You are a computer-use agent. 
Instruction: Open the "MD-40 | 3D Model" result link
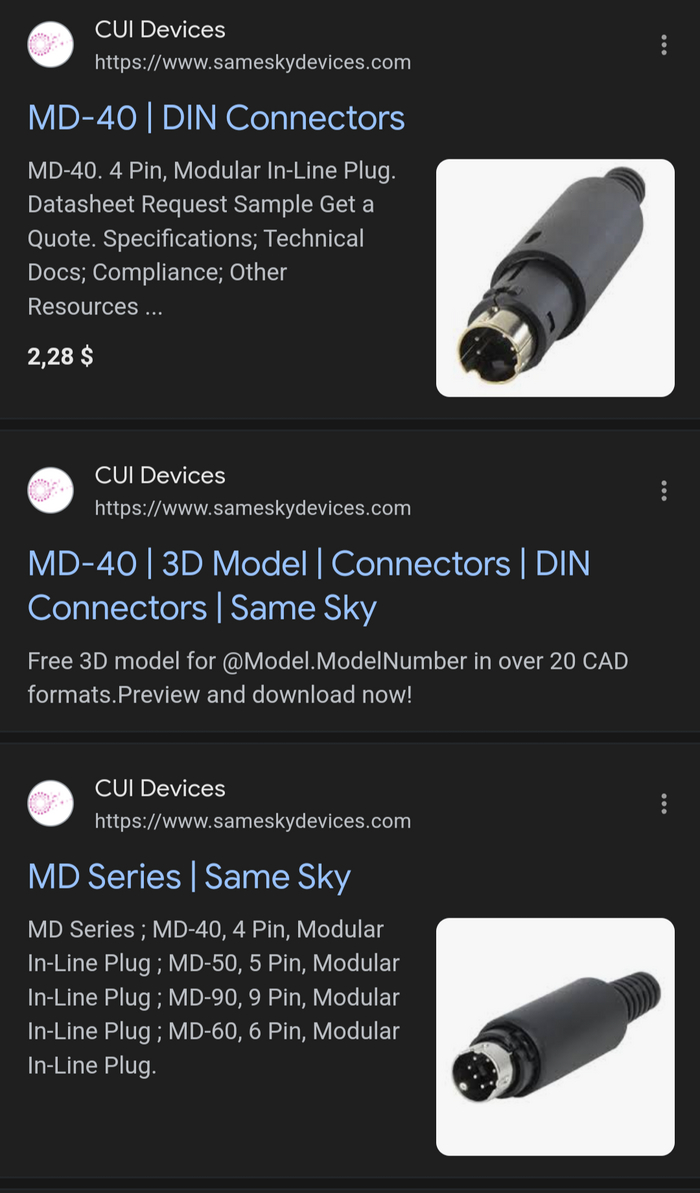(x=308, y=585)
